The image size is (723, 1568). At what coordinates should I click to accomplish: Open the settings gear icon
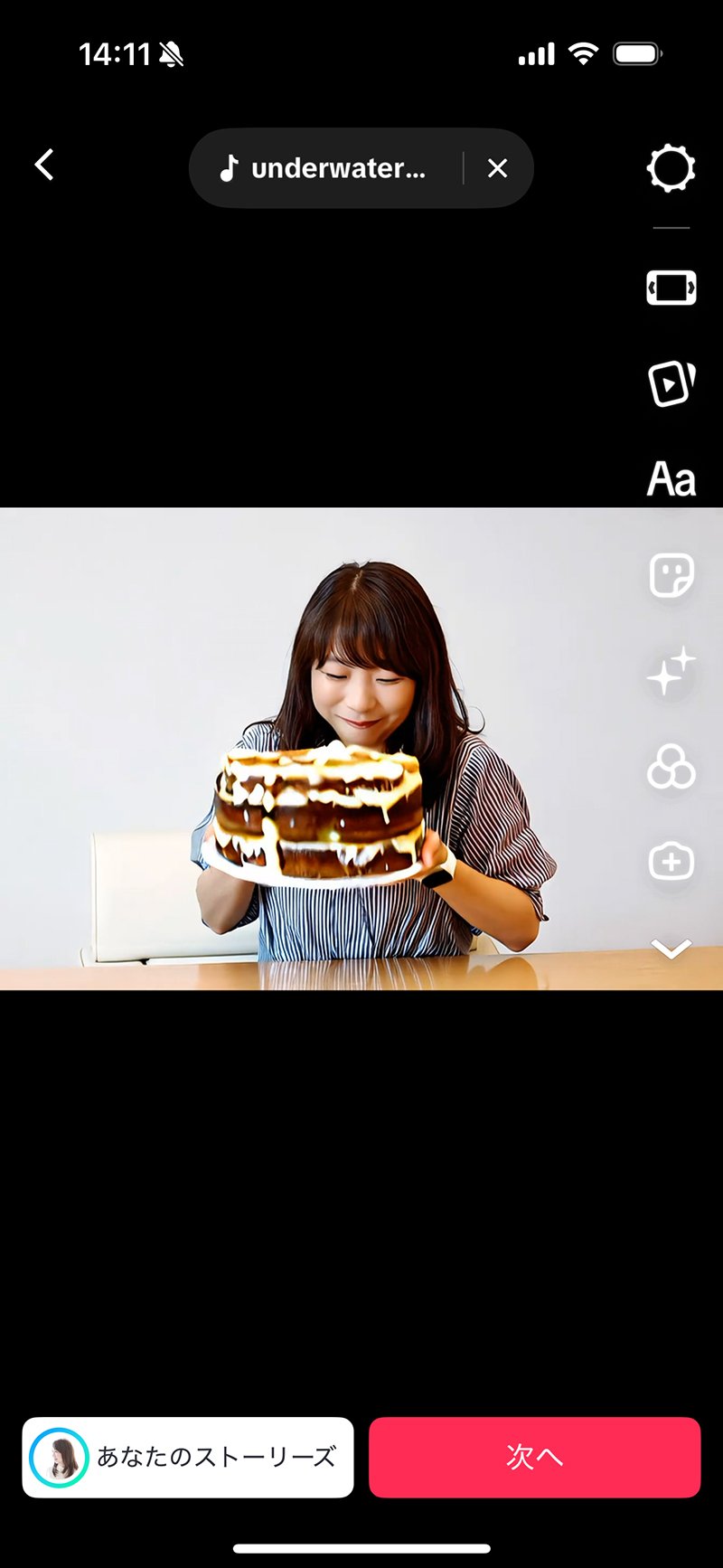[671, 168]
